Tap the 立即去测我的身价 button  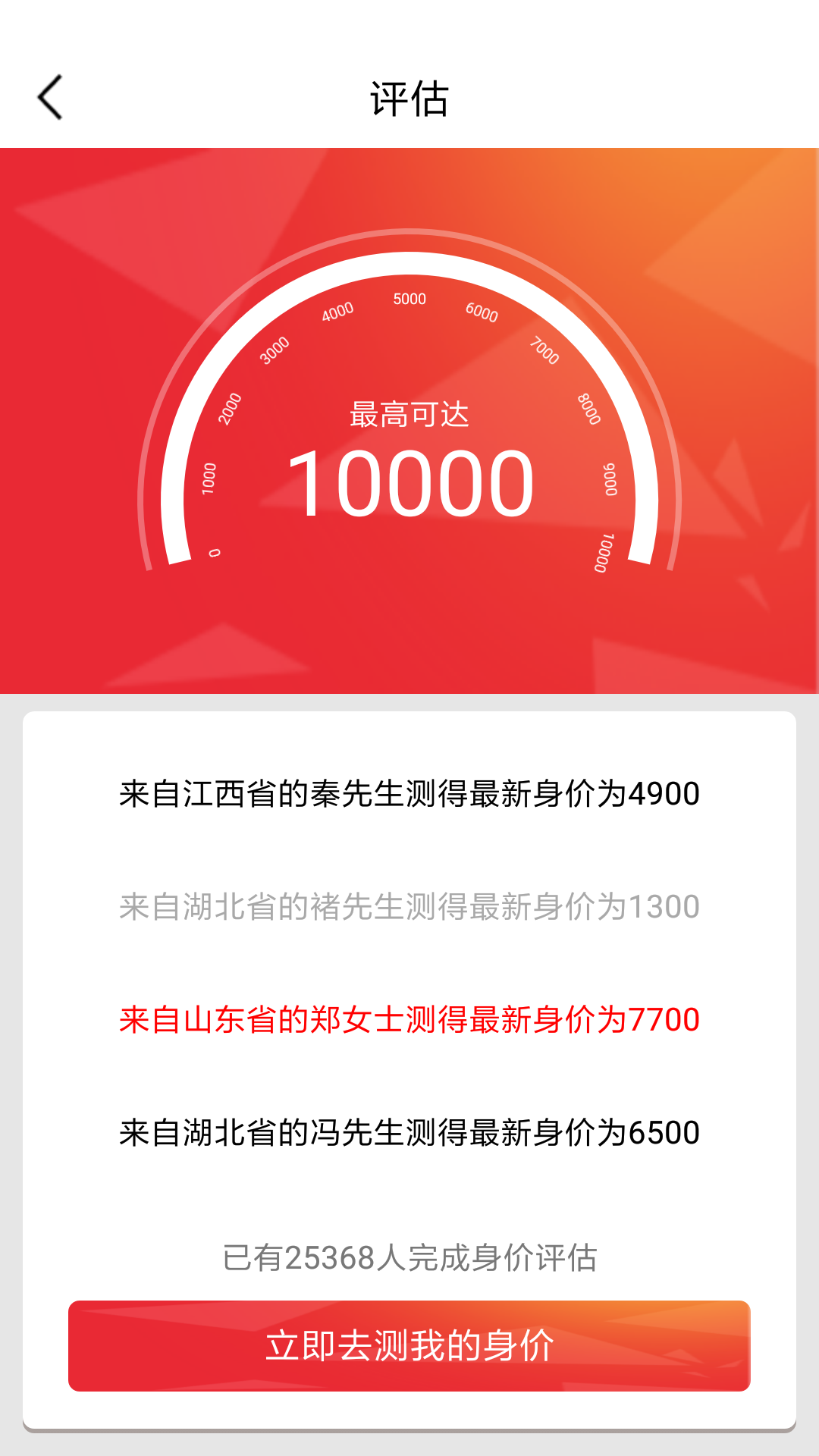coord(409,1346)
